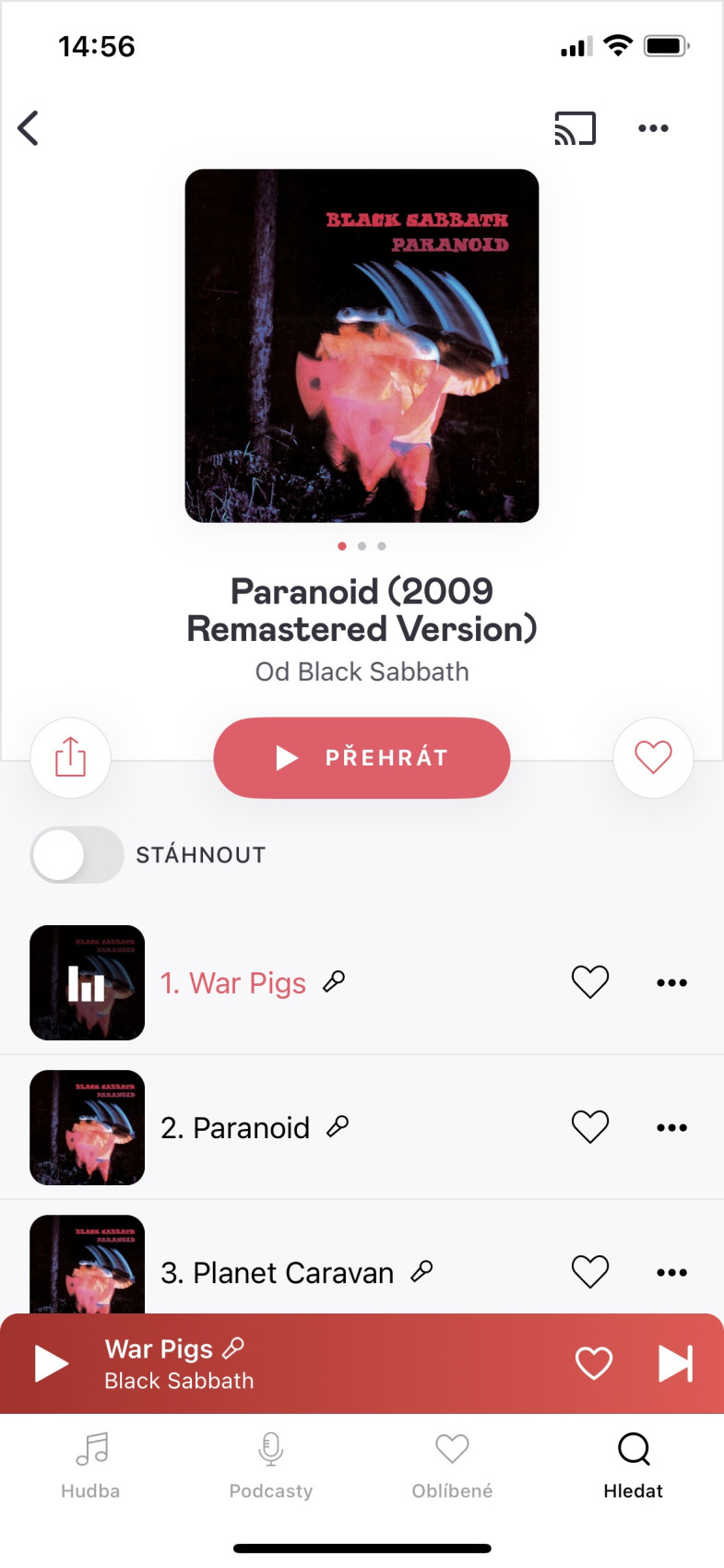Open the cast to device icon
Screen dimensions: 724x1568
tap(575, 128)
